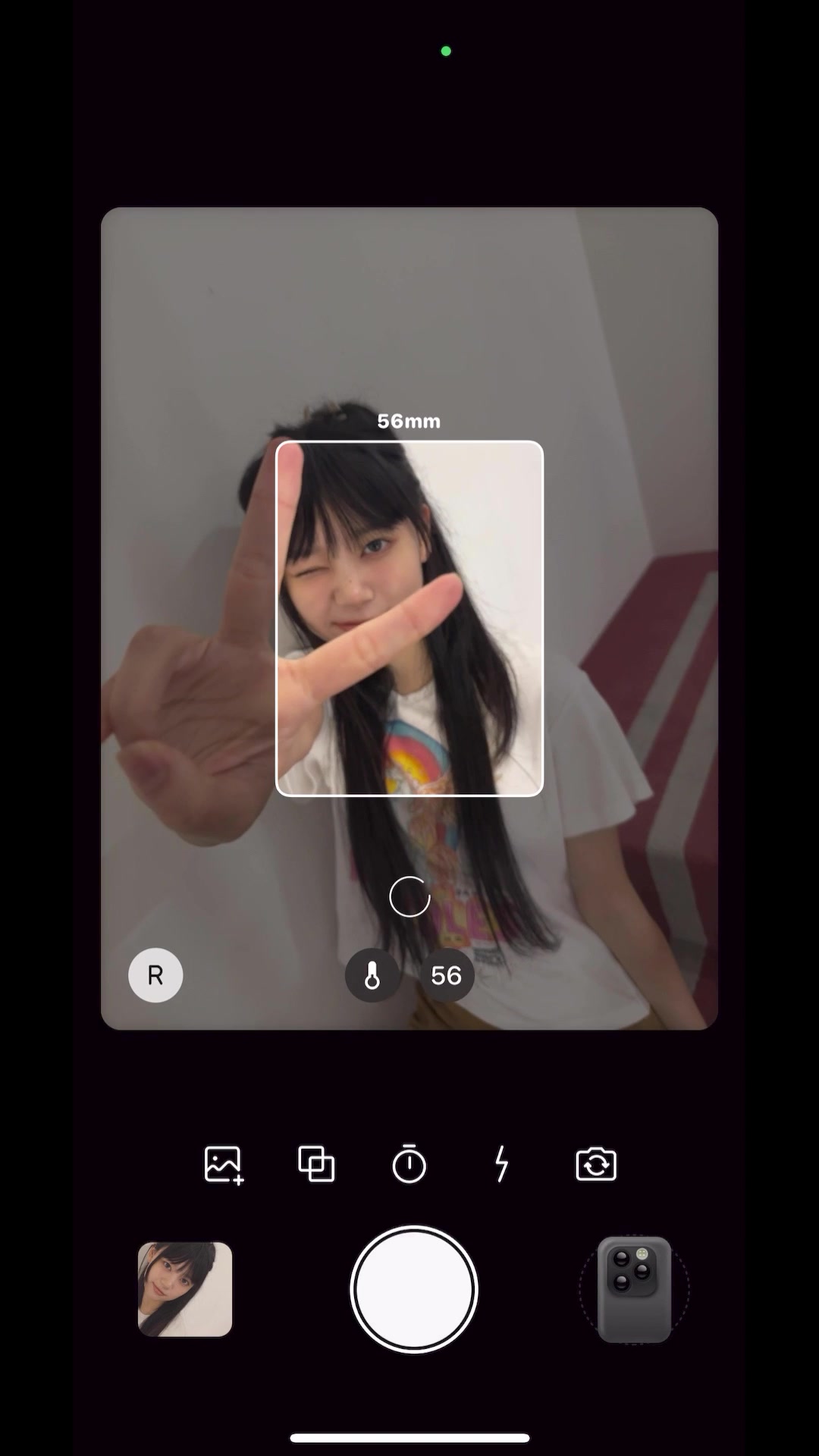The image size is (819, 1456).
Task: Set the self-timer
Action: tap(409, 1164)
